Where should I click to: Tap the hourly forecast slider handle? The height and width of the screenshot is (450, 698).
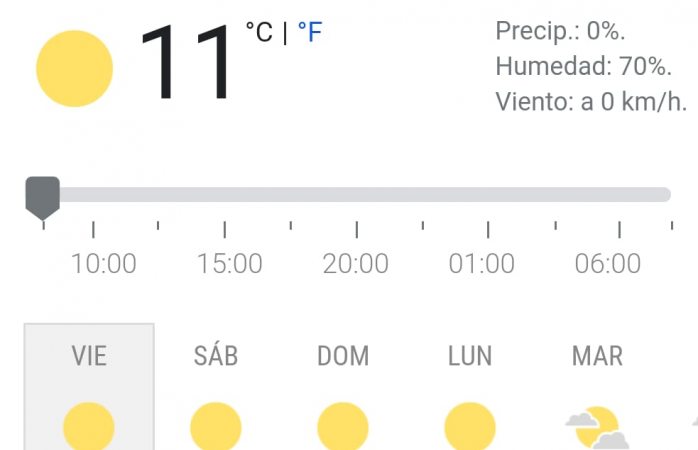[x=43, y=196]
